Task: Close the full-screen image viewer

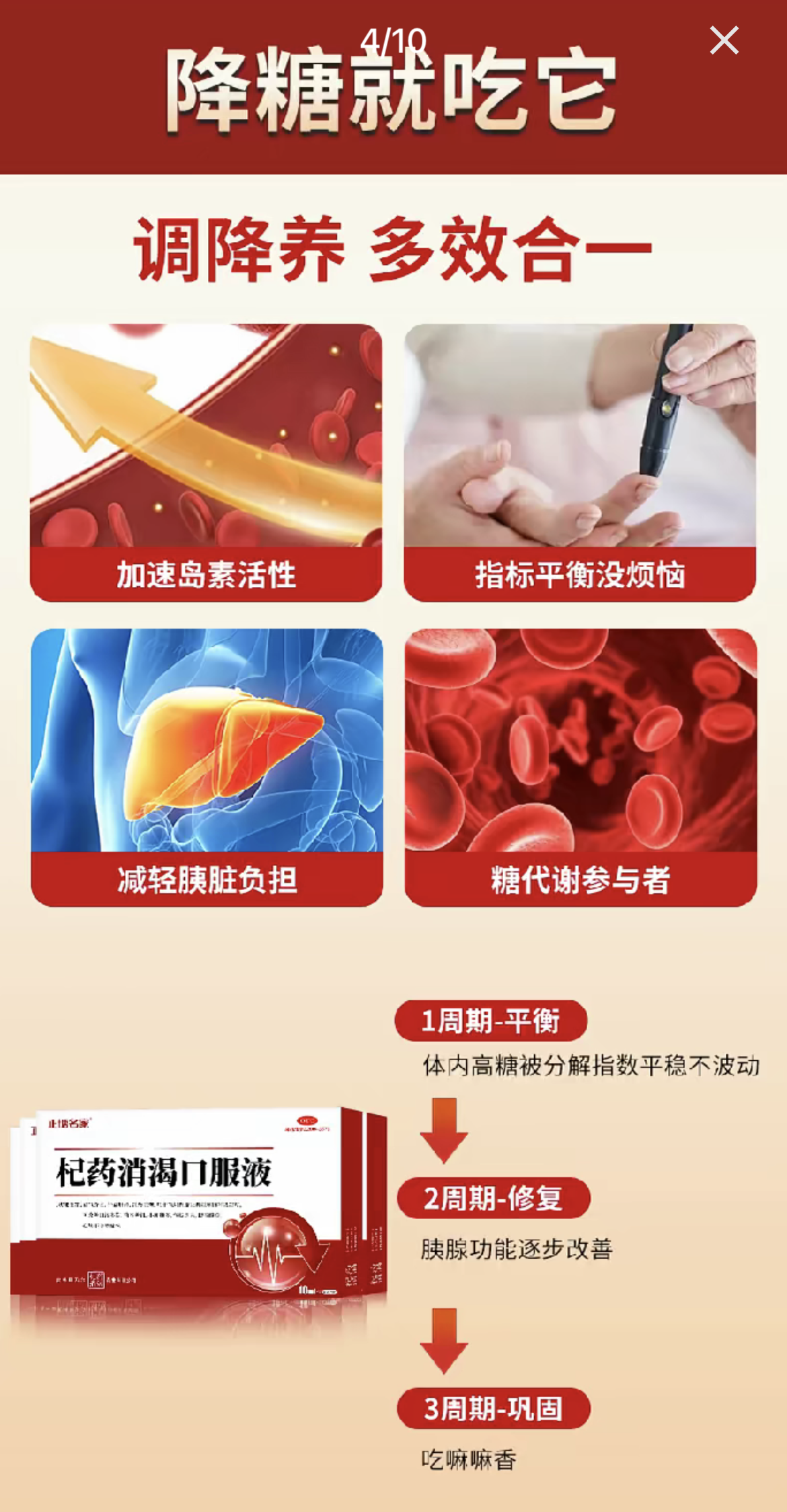Action: pos(724,40)
